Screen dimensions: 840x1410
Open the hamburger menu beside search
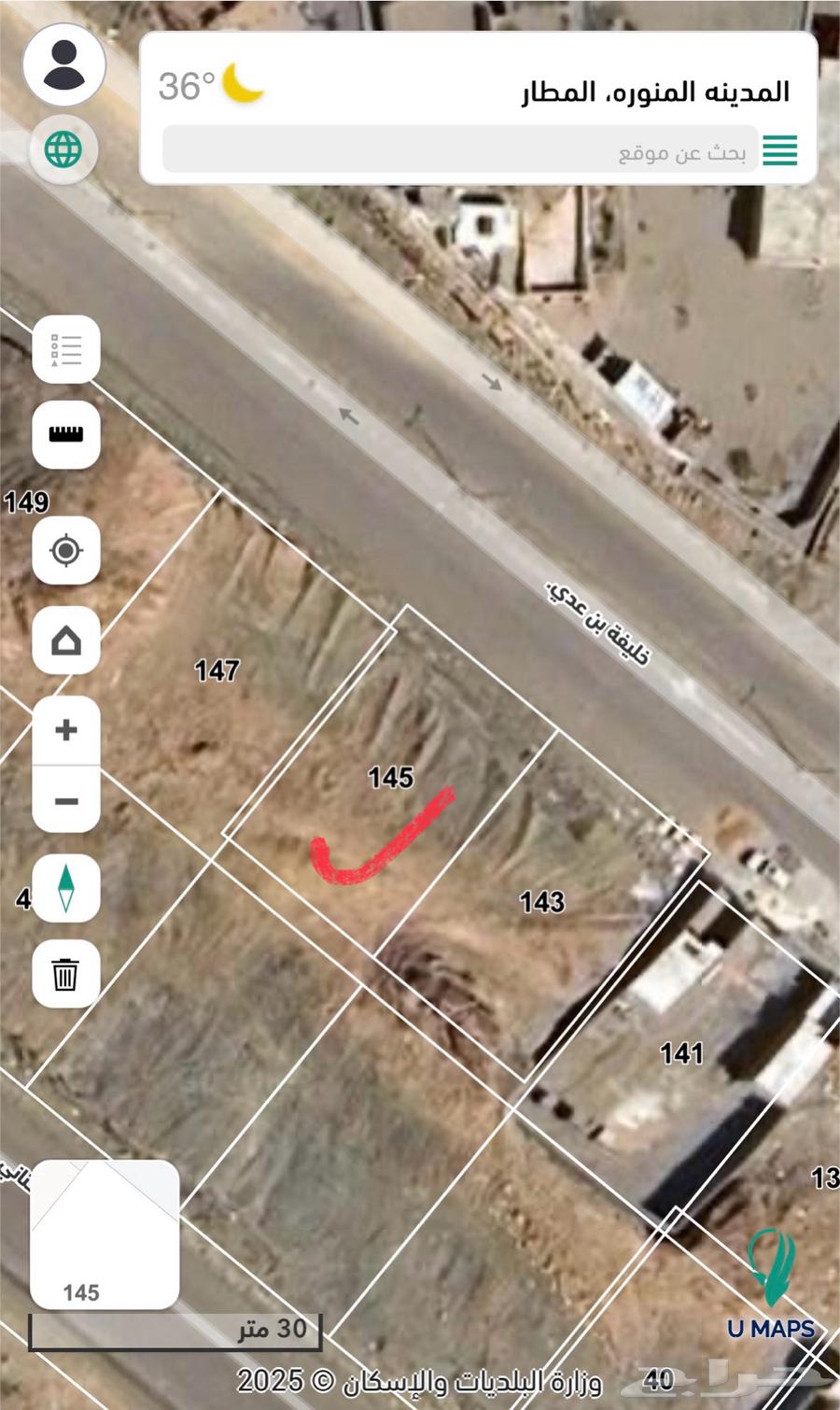[780, 150]
